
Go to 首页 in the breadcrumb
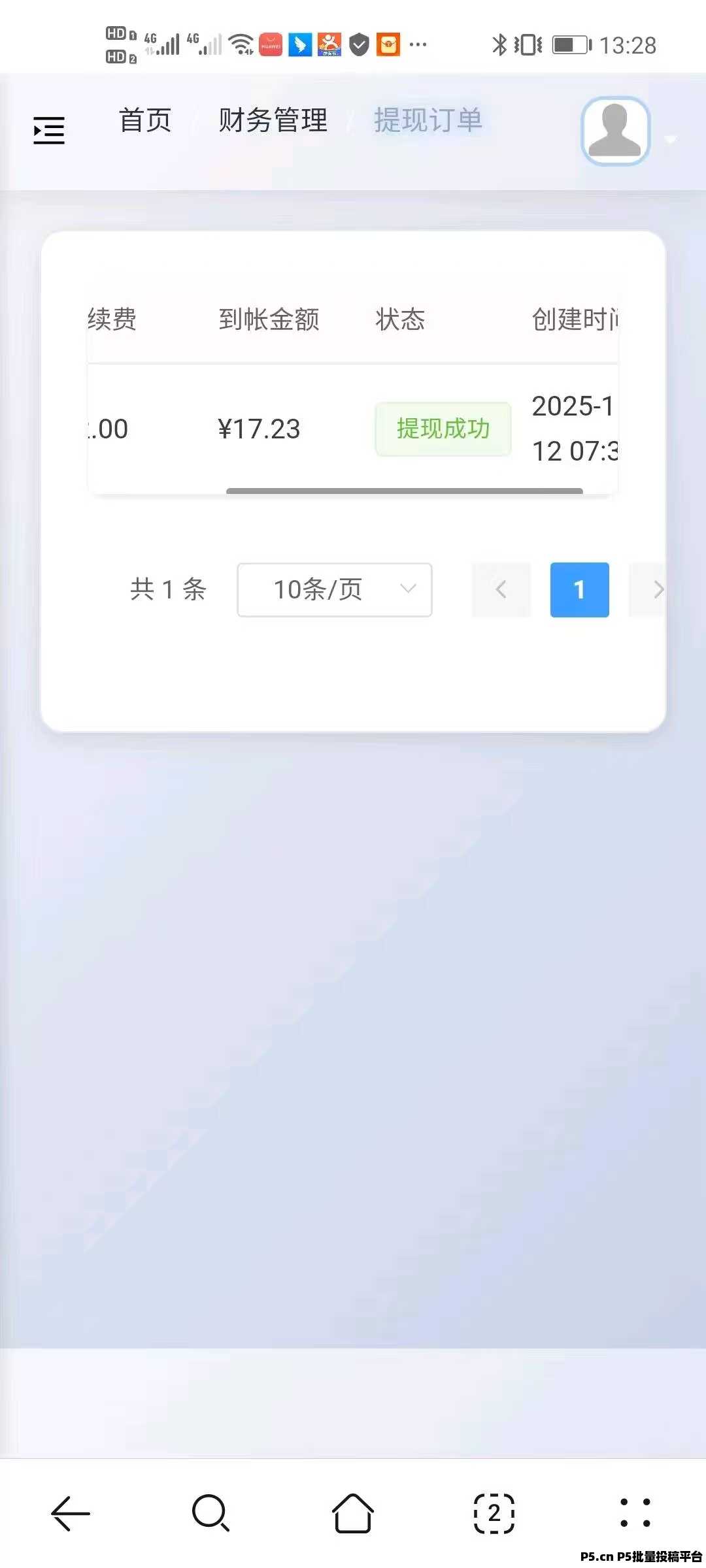coord(144,122)
